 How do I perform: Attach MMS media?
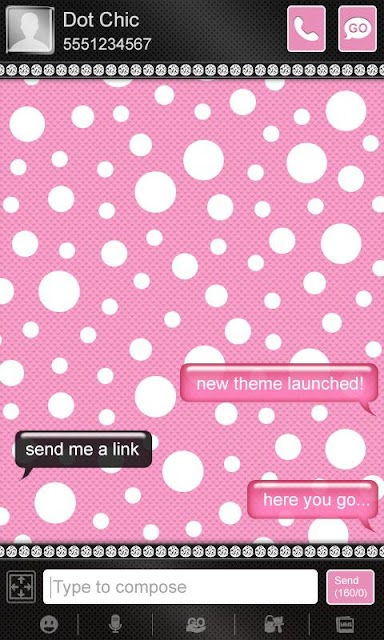tap(345, 624)
